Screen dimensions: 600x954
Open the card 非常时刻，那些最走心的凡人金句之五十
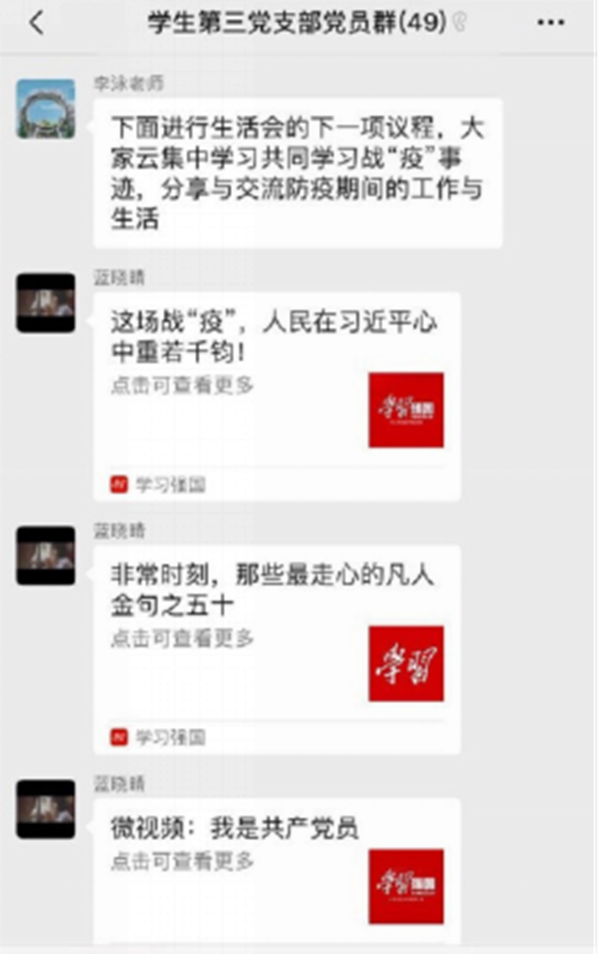(276, 648)
